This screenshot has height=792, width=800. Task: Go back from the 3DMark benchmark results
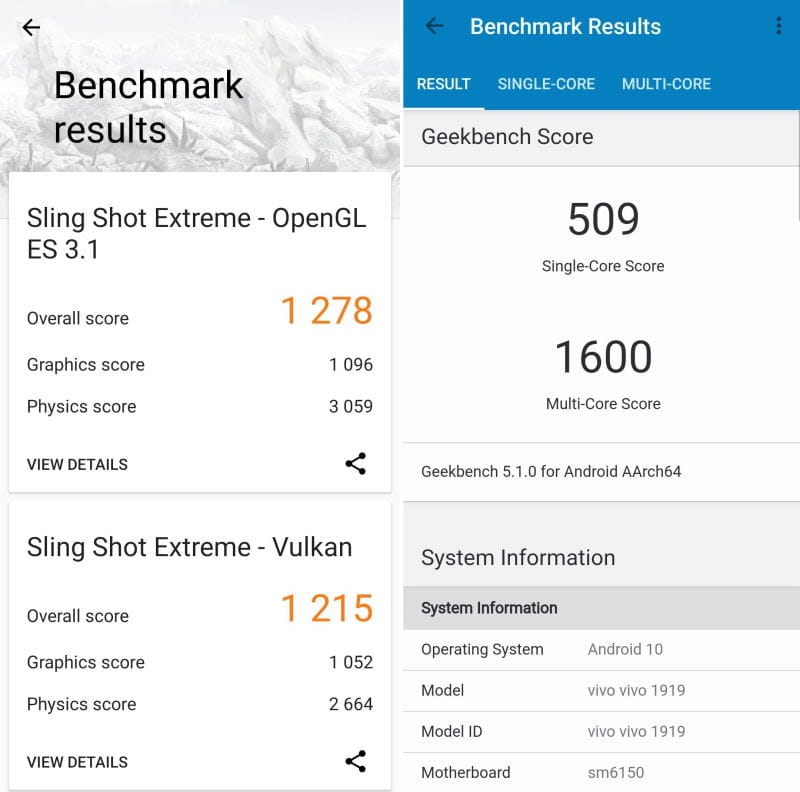[x=31, y=27]
